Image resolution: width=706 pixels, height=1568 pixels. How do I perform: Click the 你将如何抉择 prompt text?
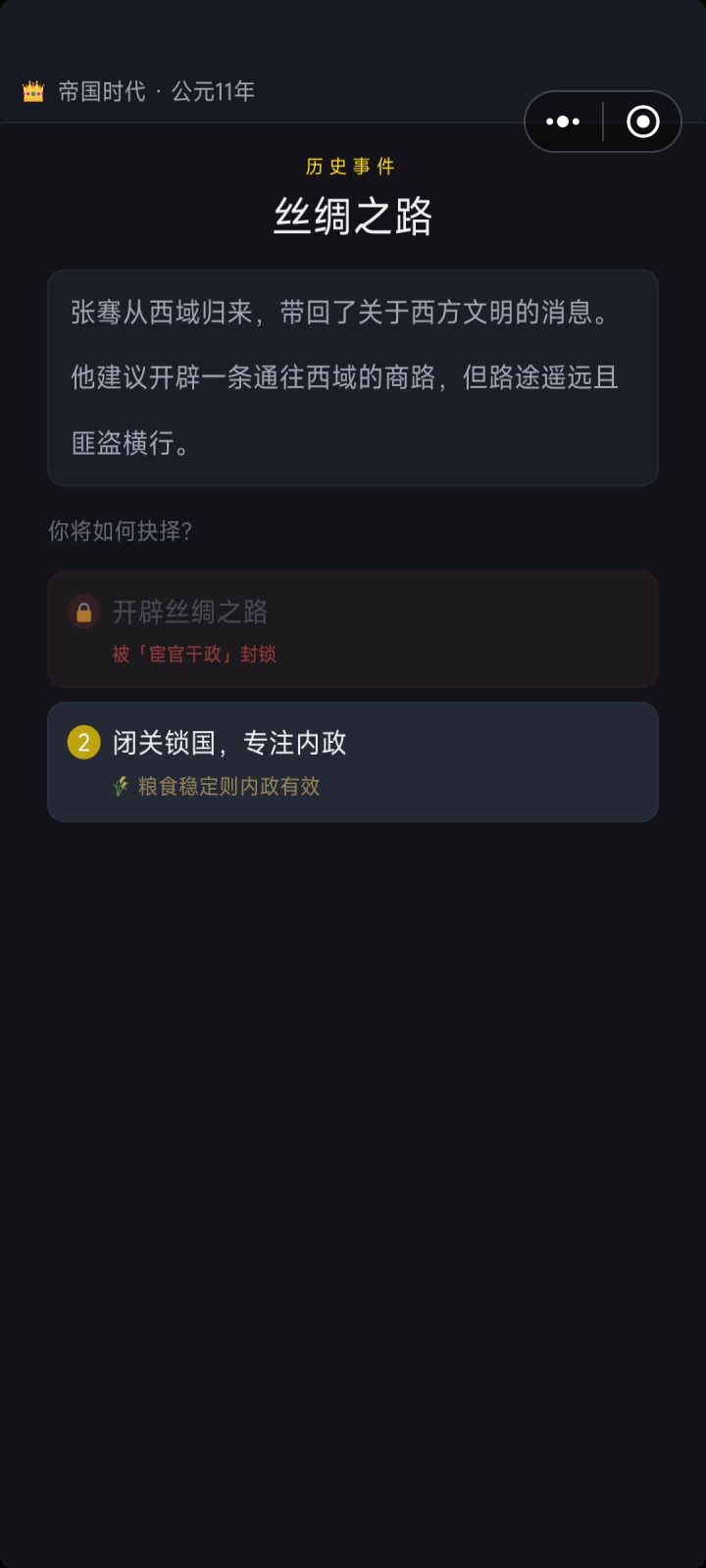(122, 531)
